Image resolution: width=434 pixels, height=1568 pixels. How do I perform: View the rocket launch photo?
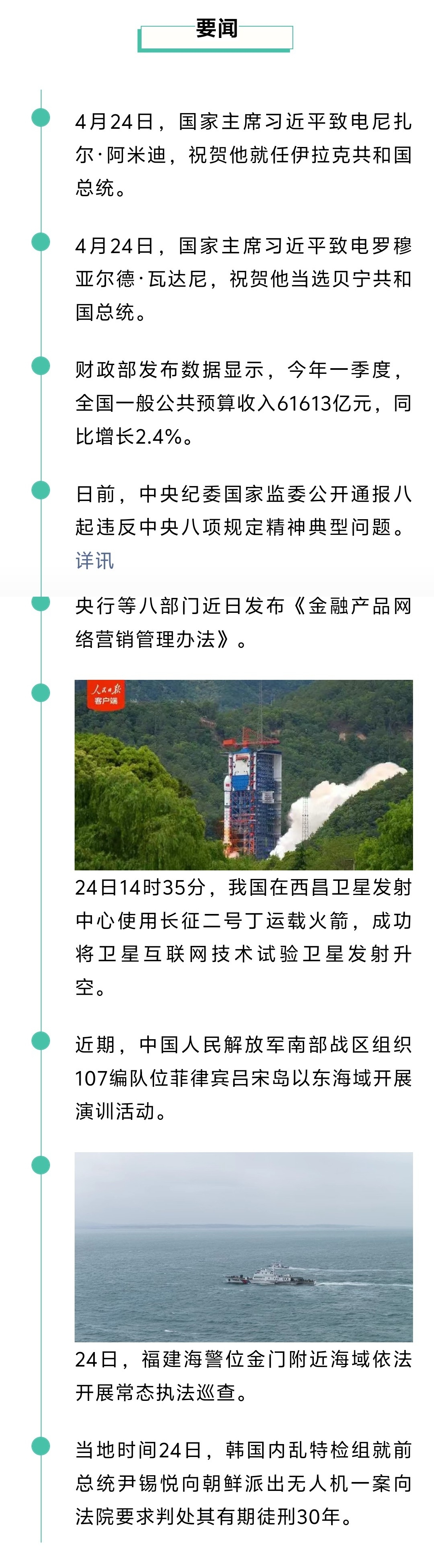(243, 774)
